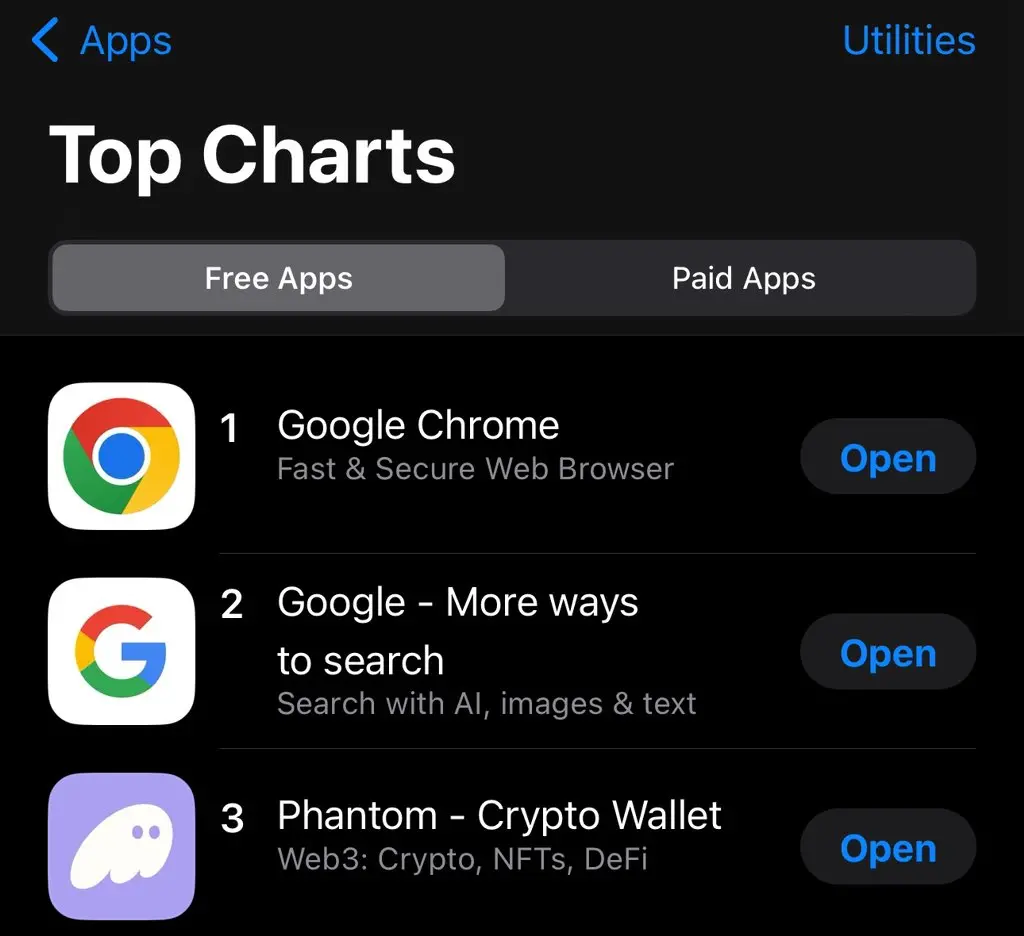Select the Free Apps tab
Viewport: 1024px width, 936px height.
pos(278,278)
